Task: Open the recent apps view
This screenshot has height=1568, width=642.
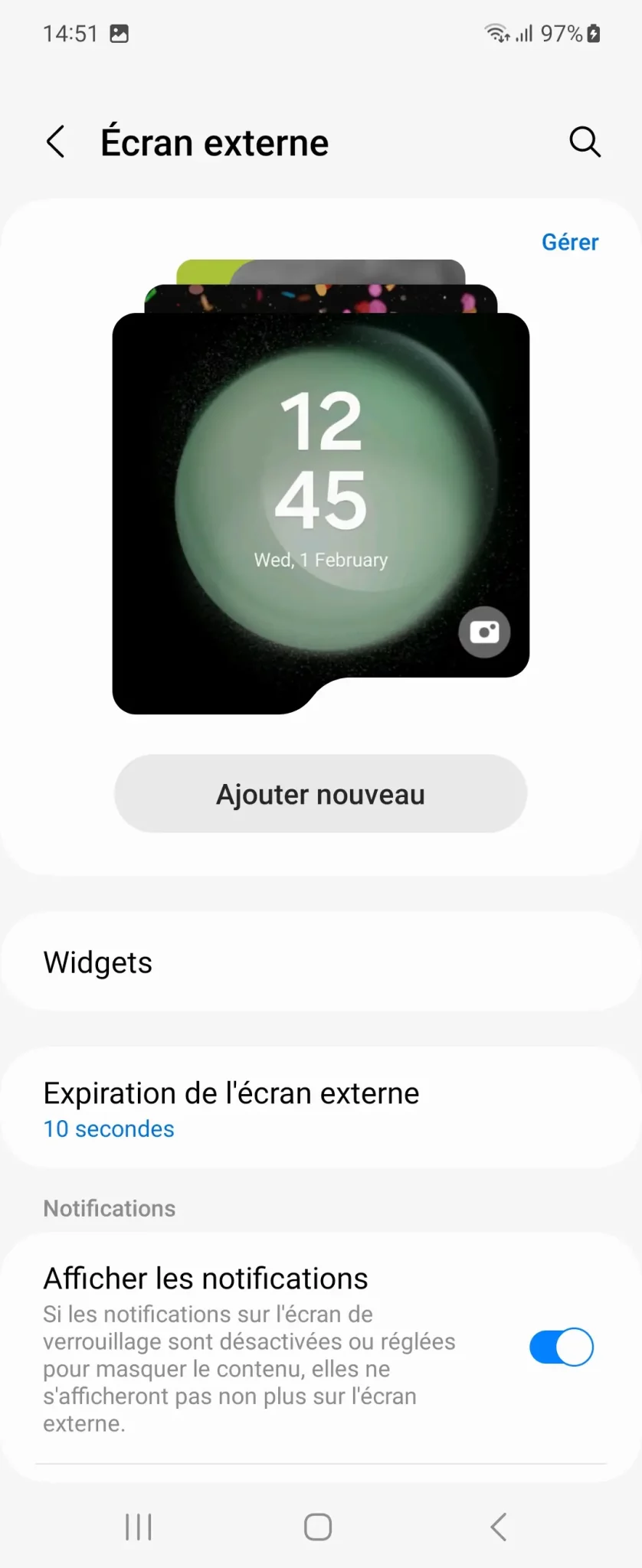Action: (139, 1527)
